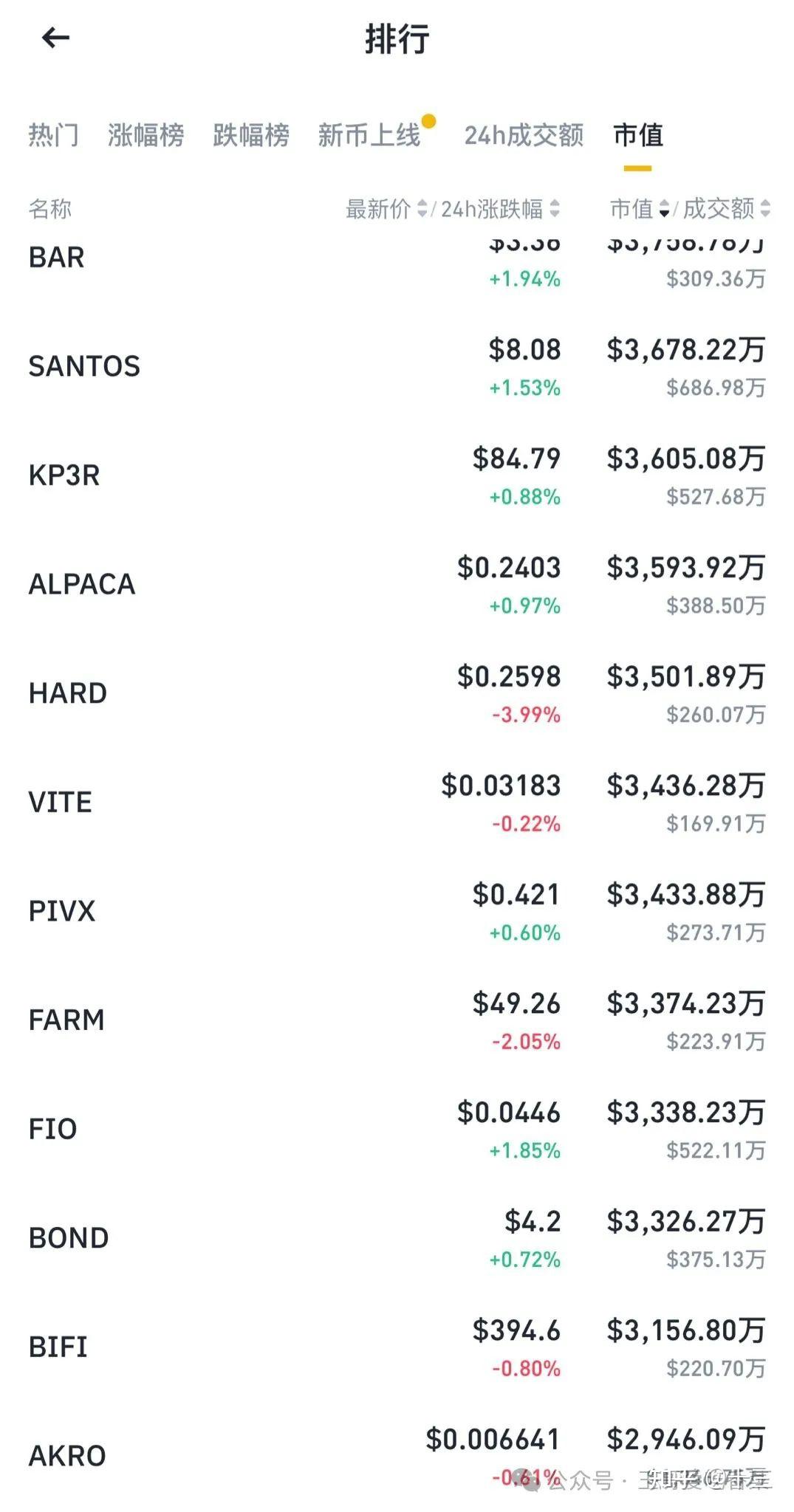
Task: Open FARM coin details
Action: pos(66,1020)
